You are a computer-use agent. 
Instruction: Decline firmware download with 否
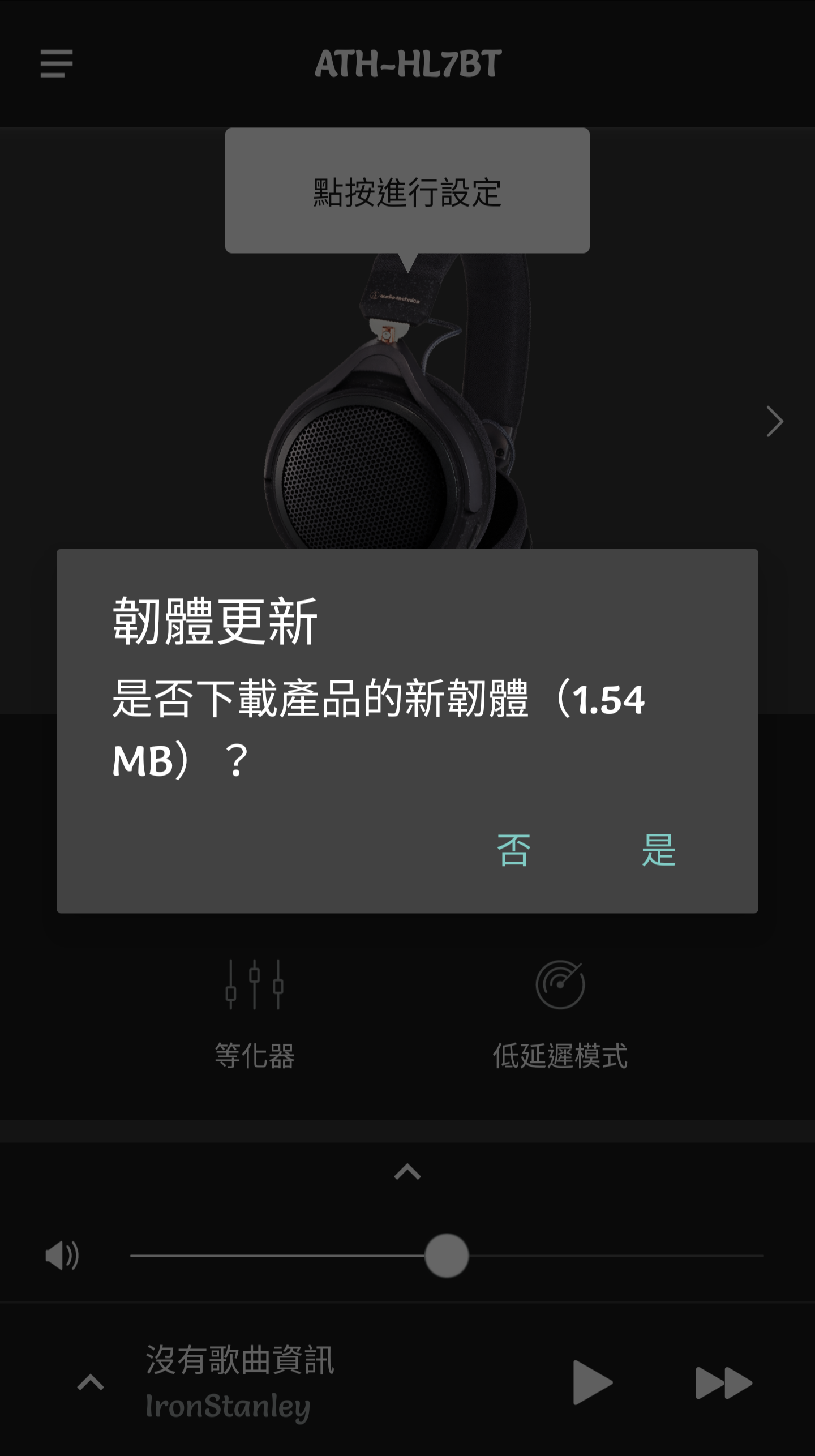point(513,850)
